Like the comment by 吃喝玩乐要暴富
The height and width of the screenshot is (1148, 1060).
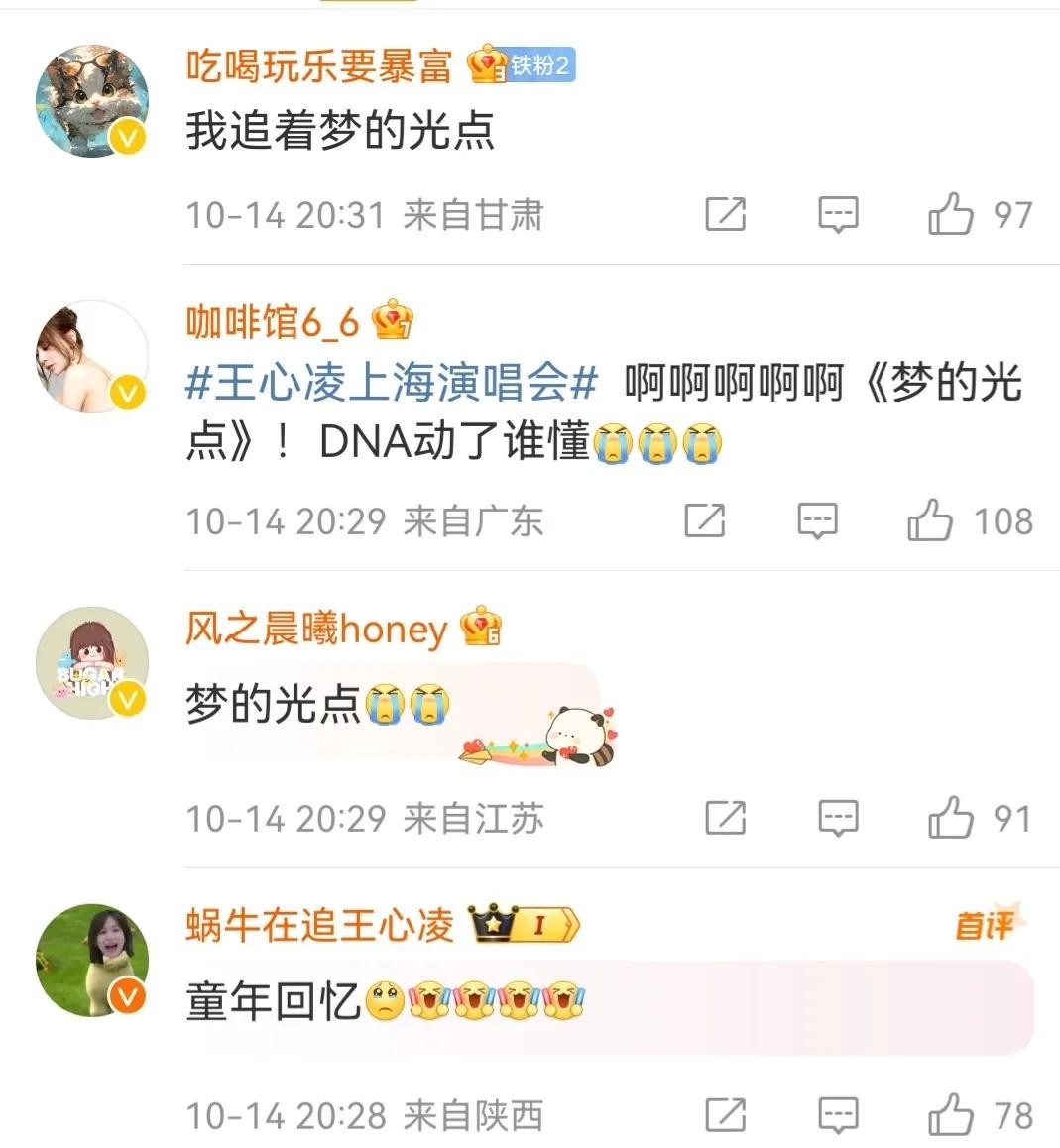point(950,213)
